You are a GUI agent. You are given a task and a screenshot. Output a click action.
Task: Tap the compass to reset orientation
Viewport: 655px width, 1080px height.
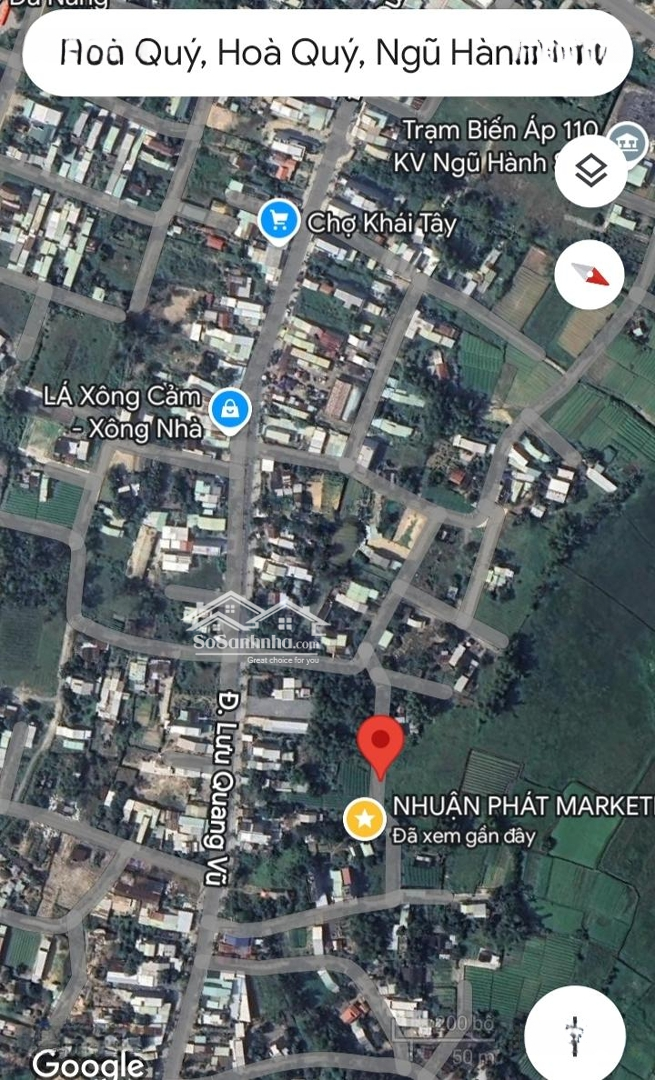pyautogui.click(x=590, y=275)
